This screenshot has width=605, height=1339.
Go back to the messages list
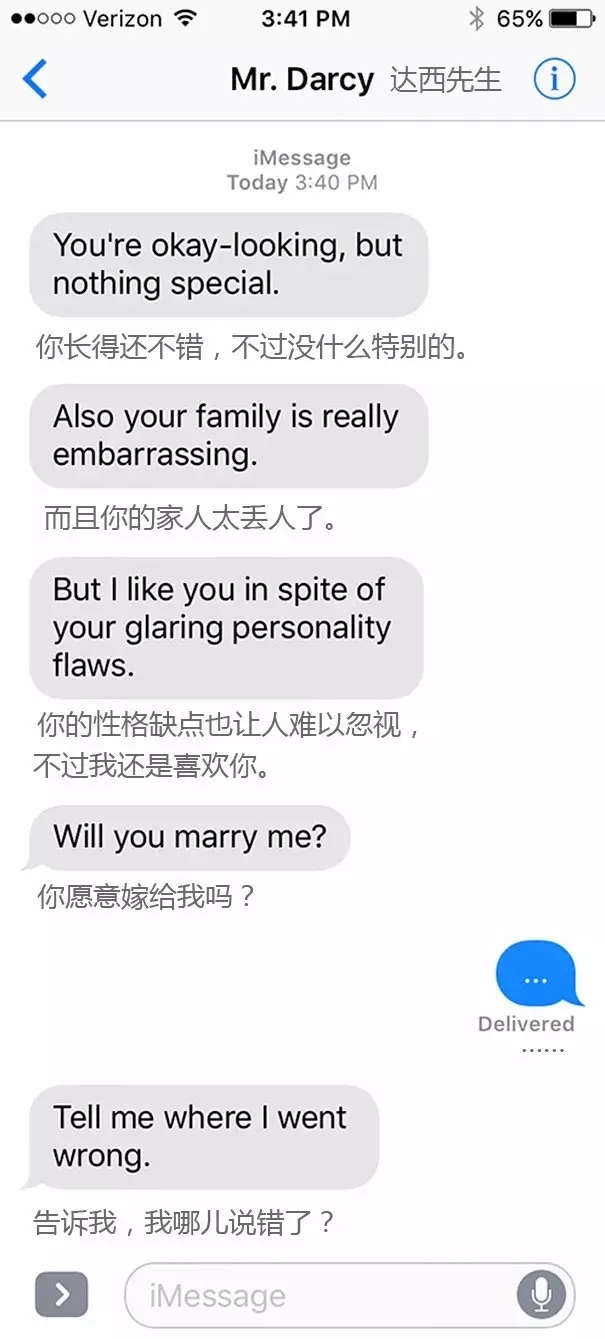click(35, 79)
